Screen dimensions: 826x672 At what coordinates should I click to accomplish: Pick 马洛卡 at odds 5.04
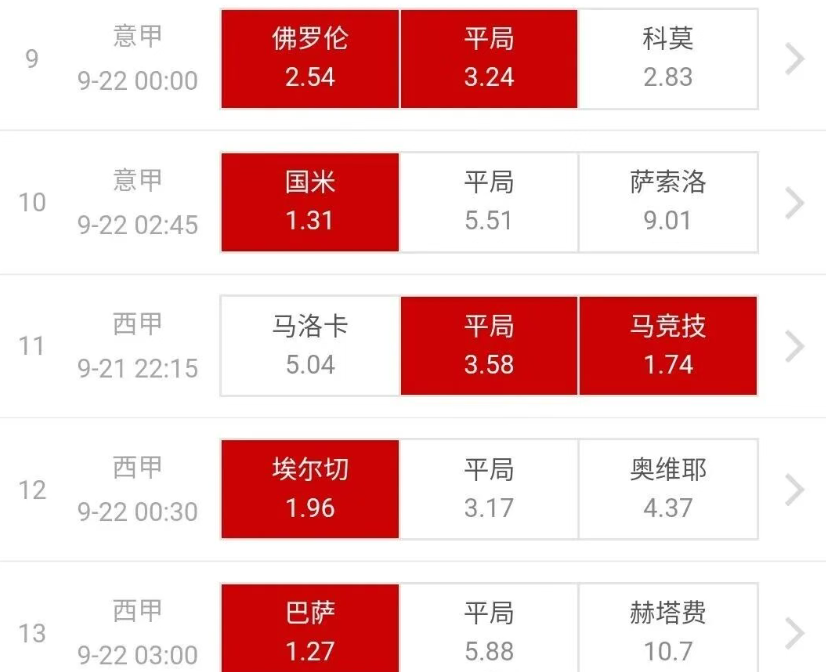[310, 346]
